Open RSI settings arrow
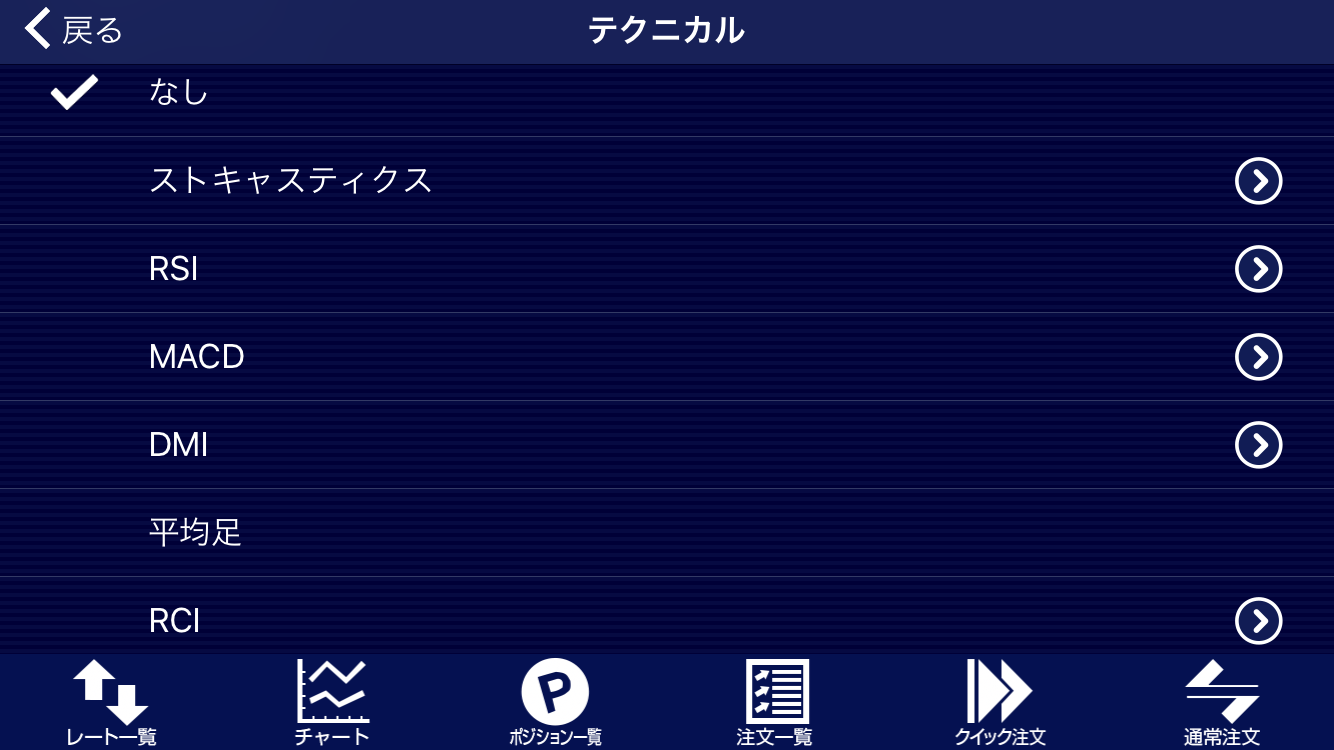The height and width of the screenshot is (750, 1334). click(1258, 269)
